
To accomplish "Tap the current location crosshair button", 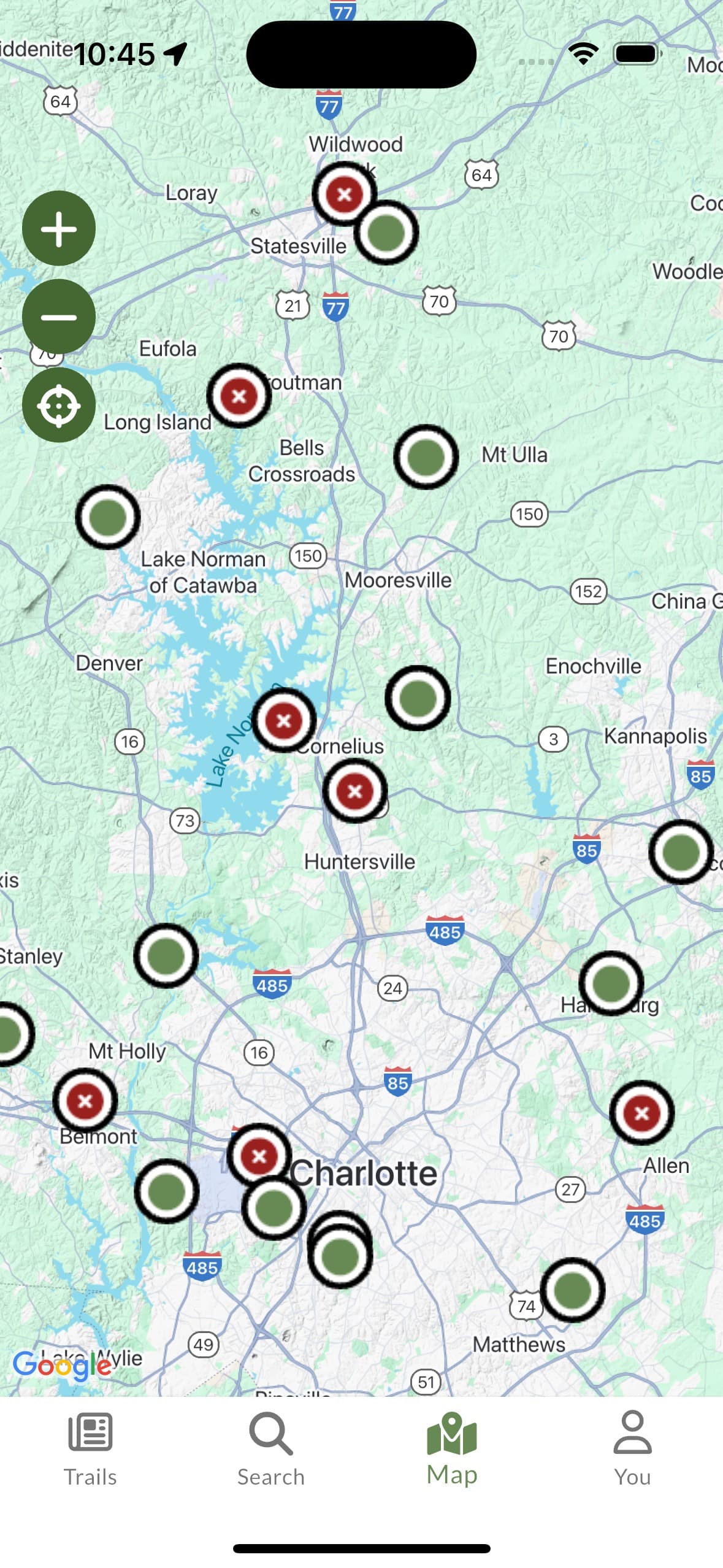I will point(59,405).
